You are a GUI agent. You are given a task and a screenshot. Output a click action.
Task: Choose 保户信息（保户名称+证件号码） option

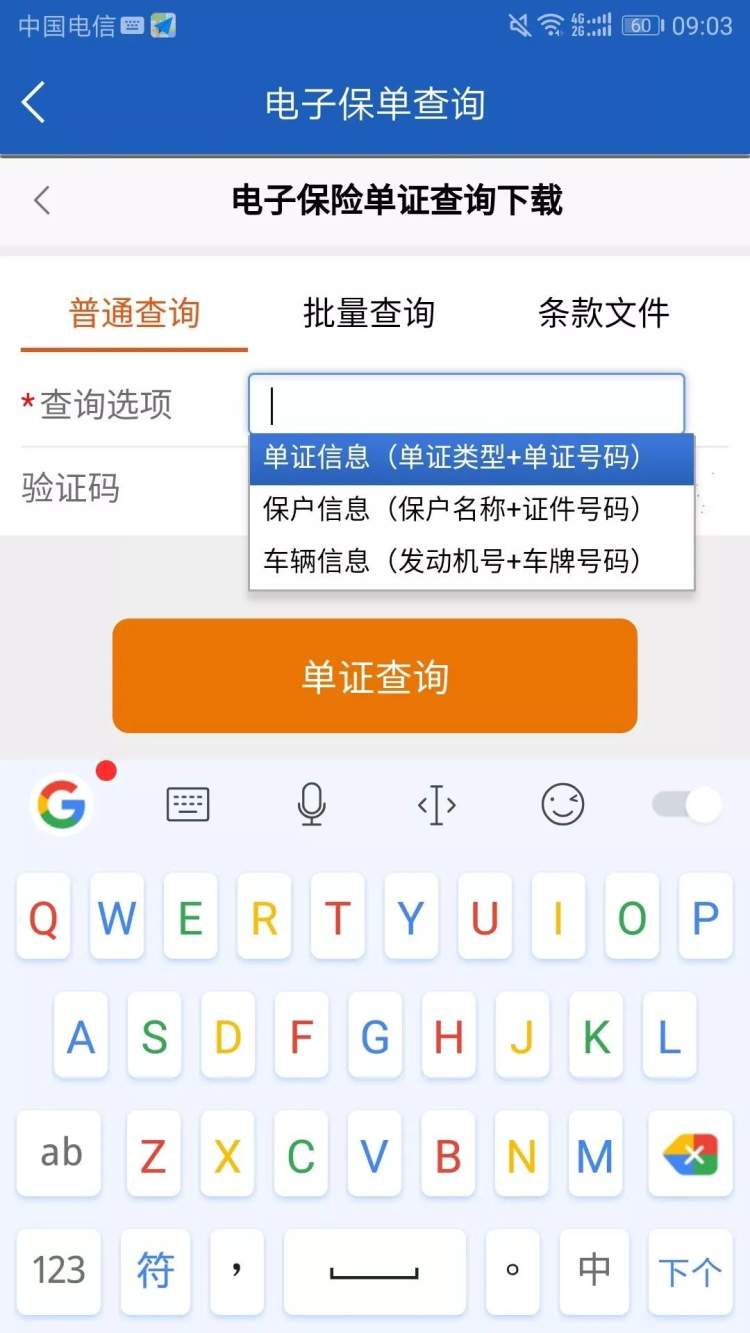pos(472,510)
